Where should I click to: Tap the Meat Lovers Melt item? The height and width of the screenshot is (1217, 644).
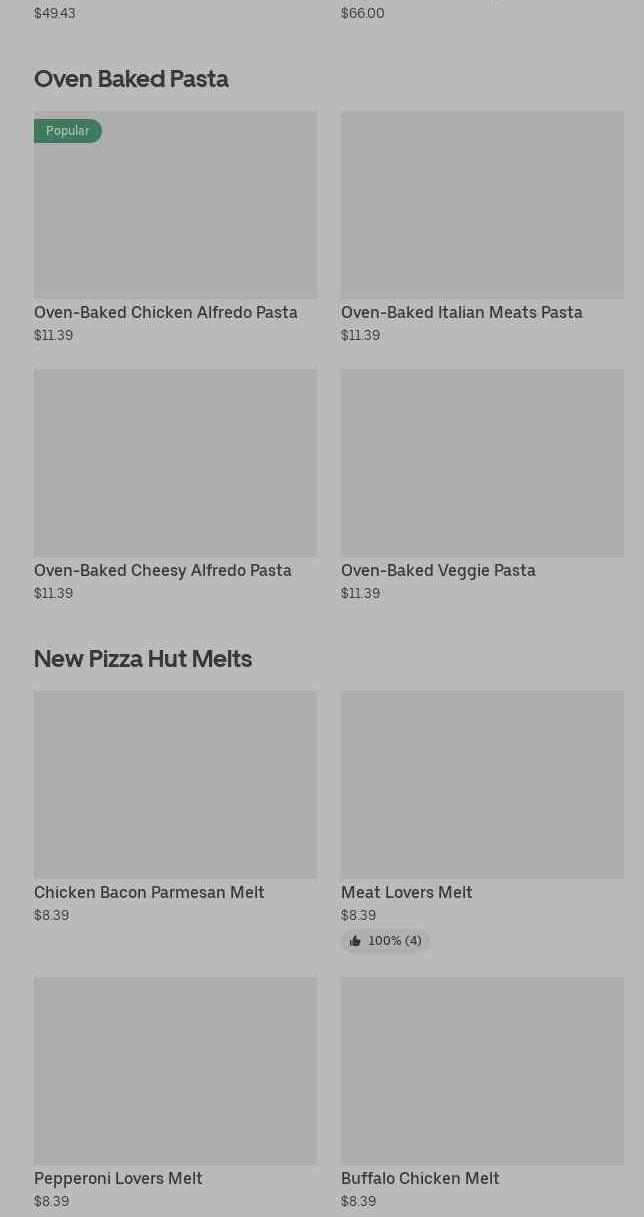click(x=482, y=785)
